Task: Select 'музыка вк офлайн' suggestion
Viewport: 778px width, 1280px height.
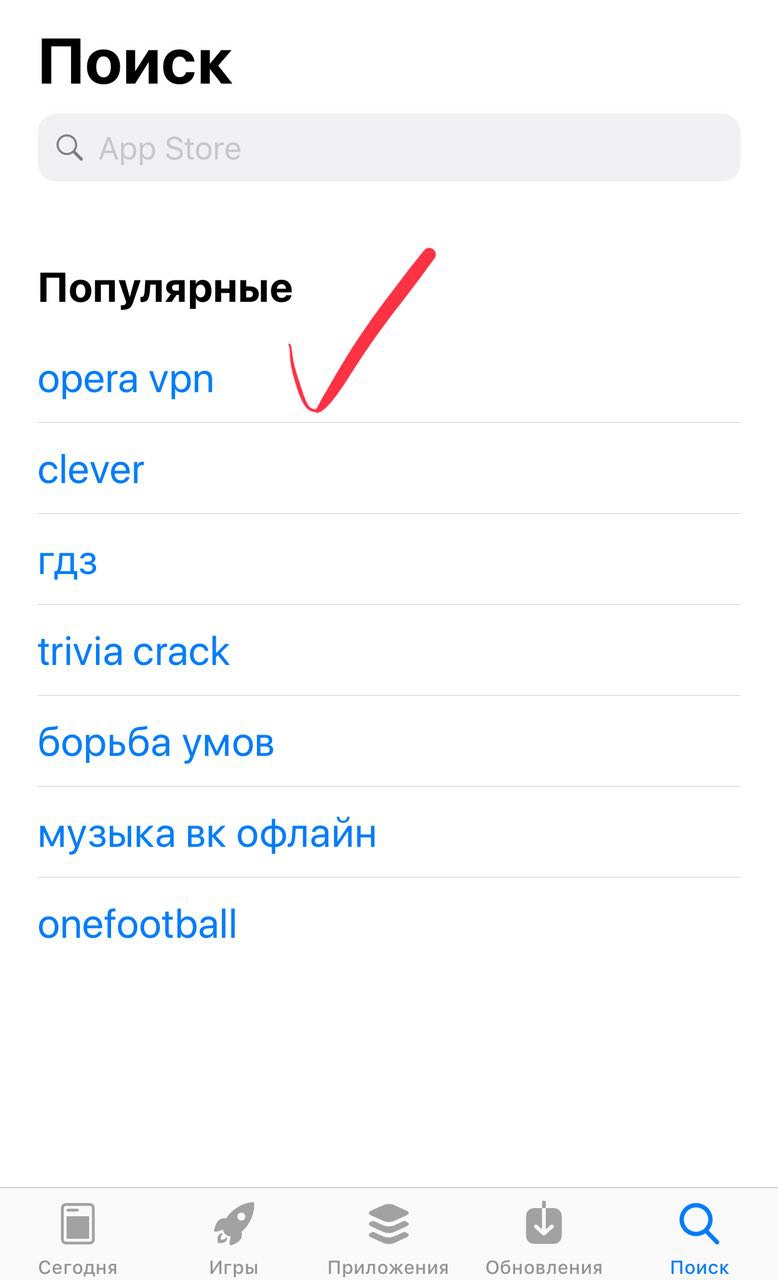Action: (x=207, y=834)
